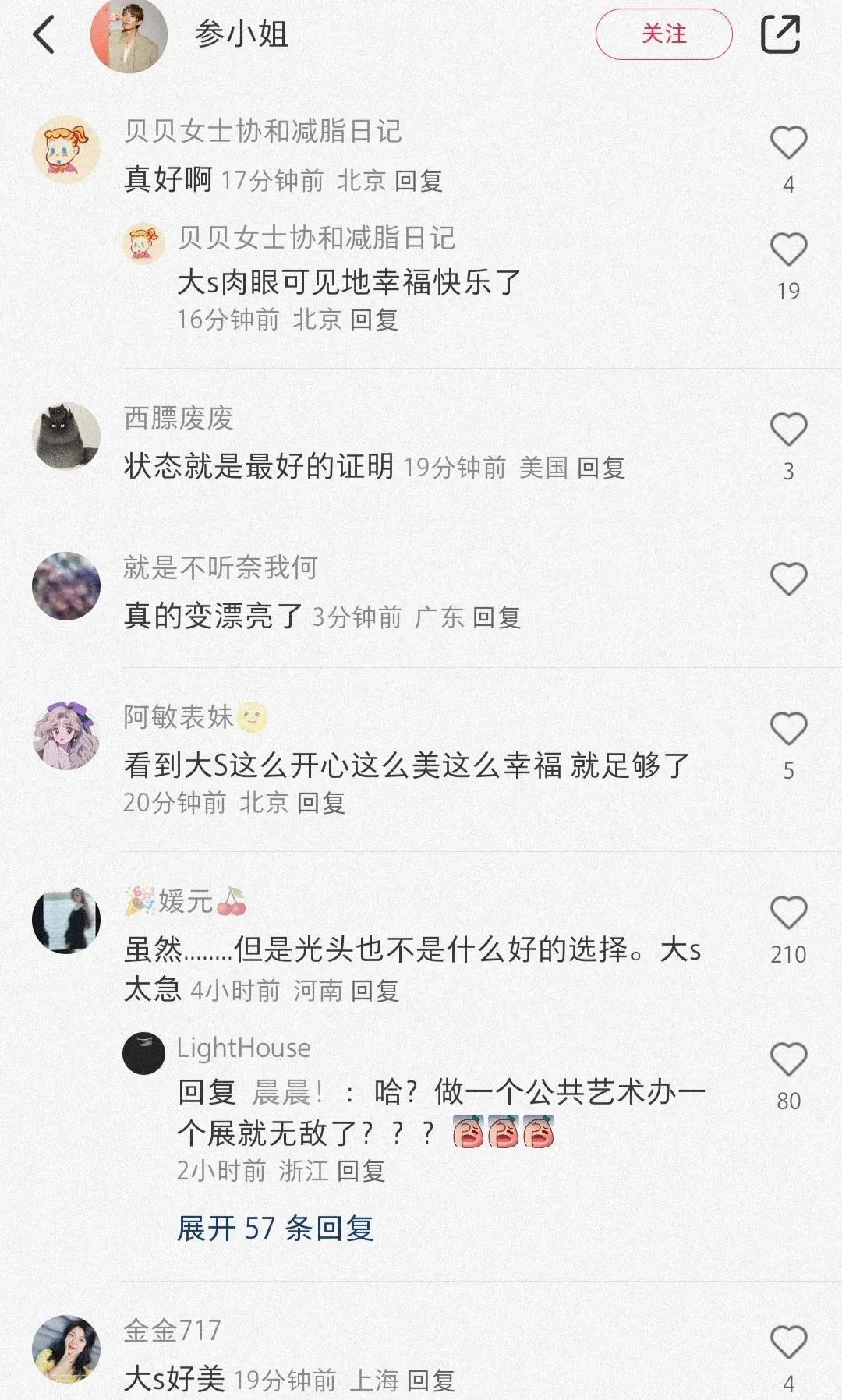
Task: Expand 展开 57 条回复
Action: [x=275, y=1229]
